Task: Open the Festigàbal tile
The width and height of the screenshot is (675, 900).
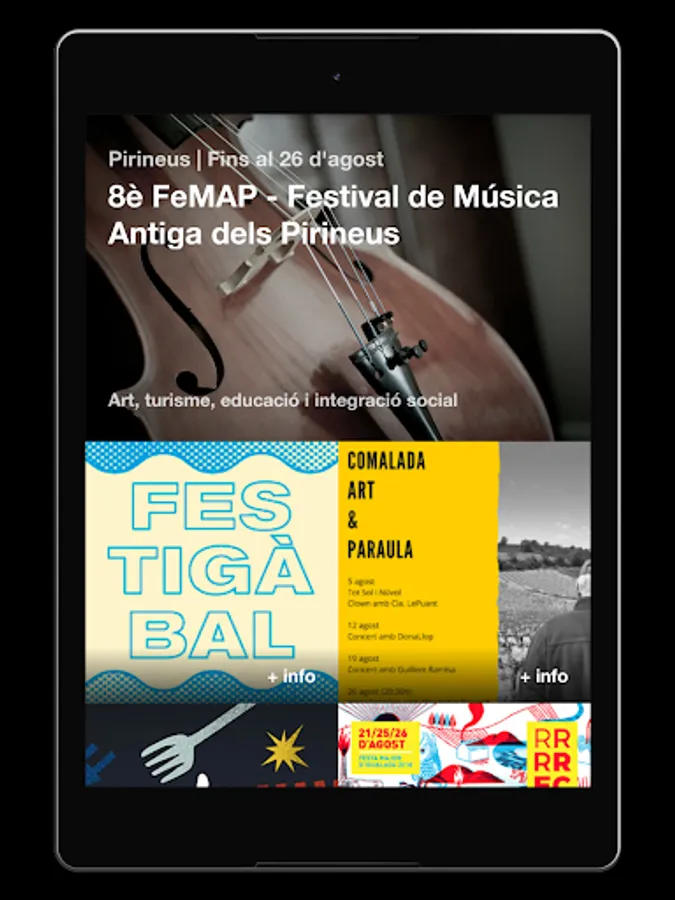Action: 211,572
